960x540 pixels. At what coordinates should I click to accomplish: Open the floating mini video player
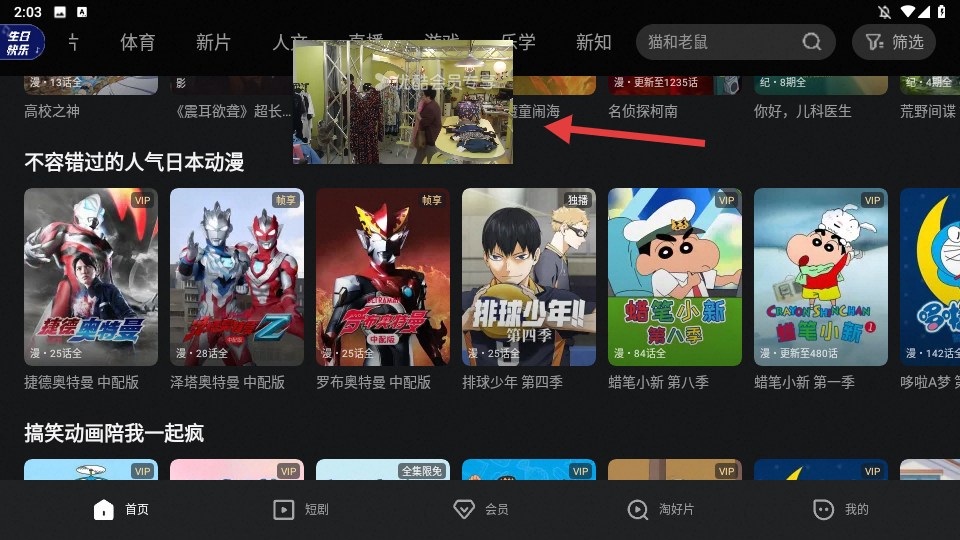coord(403,102)
